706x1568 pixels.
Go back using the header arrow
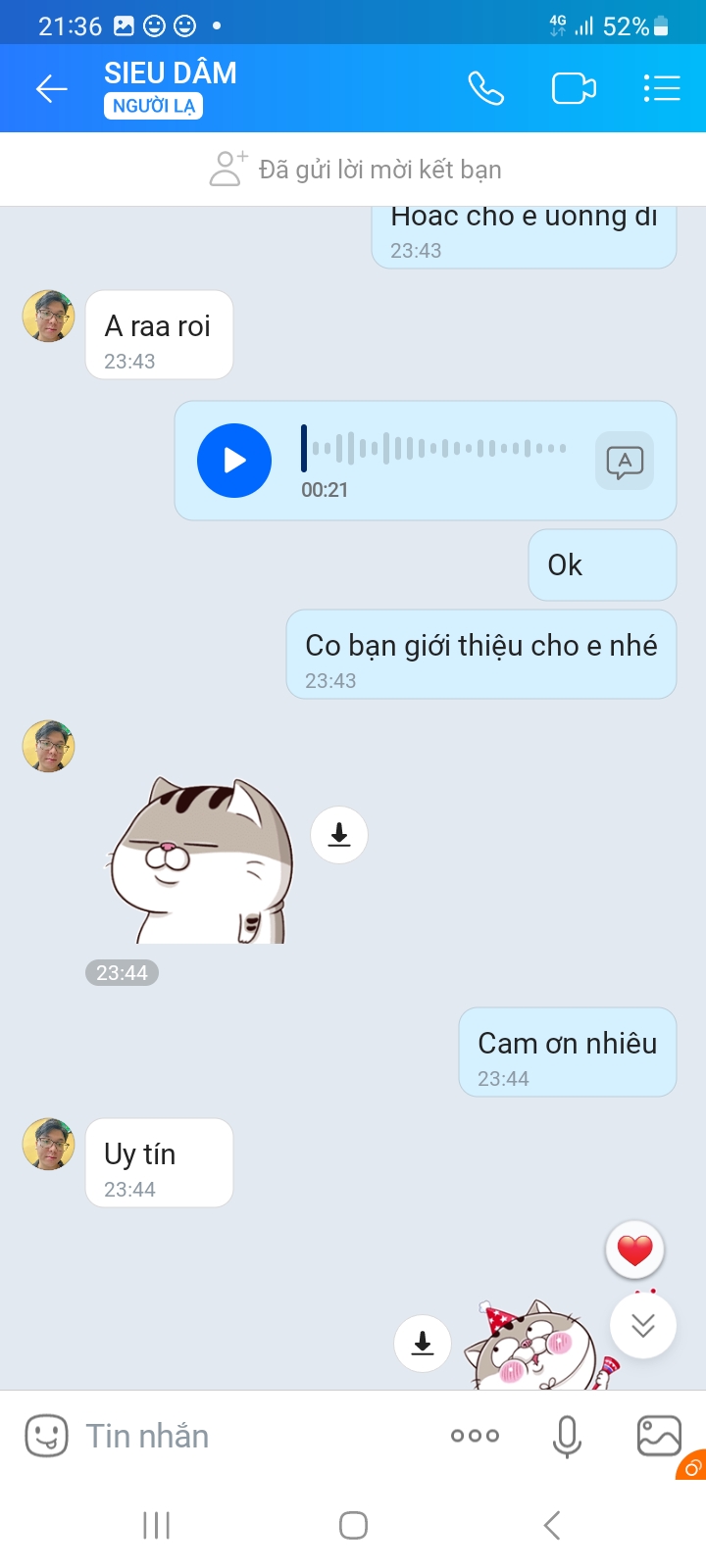pyautogui.click(x=51, y=89)
